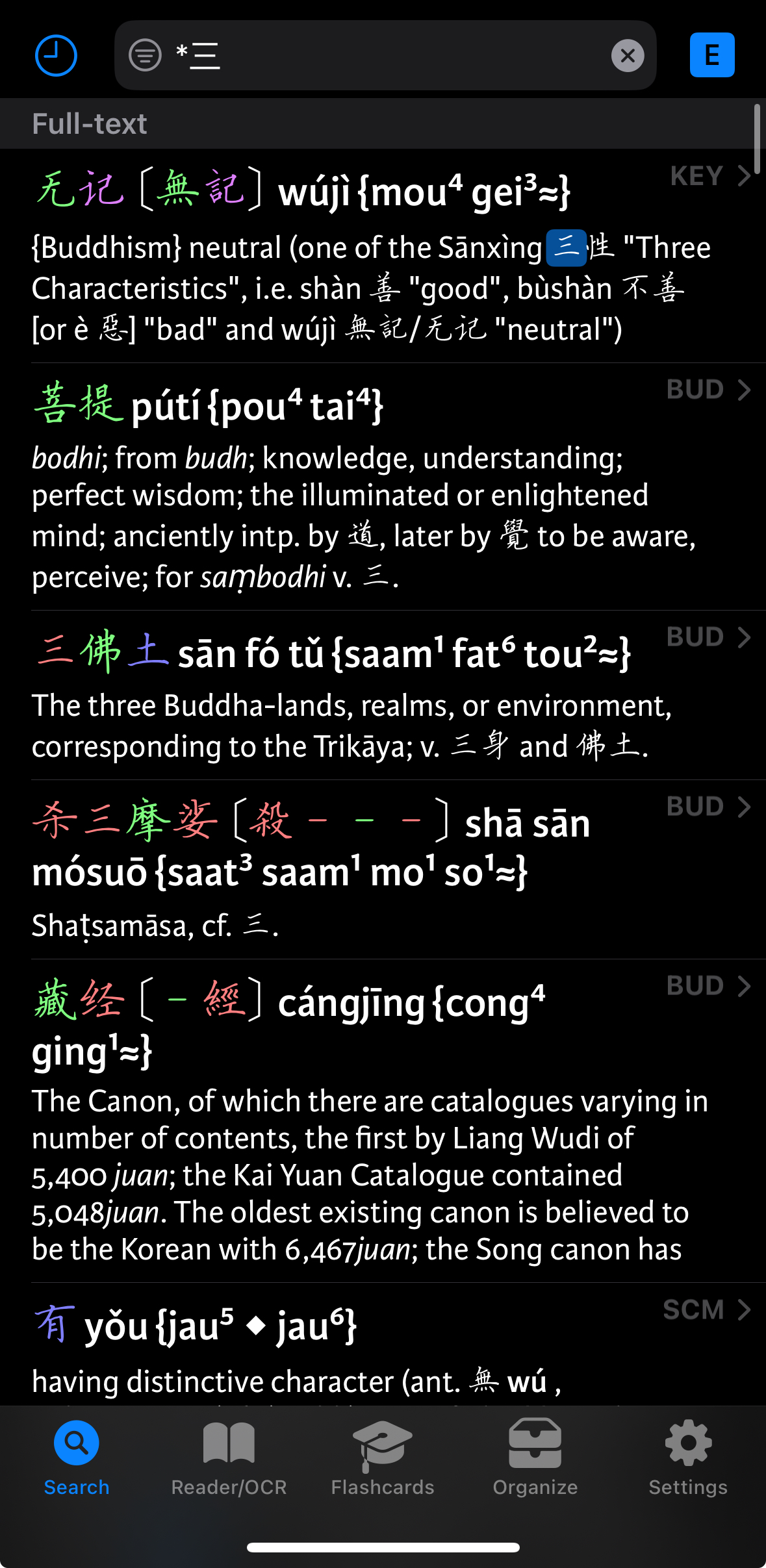Open the shā sān mósuō entry
The height and width of the screenshot is (1568, 766).
pos(709,807)
